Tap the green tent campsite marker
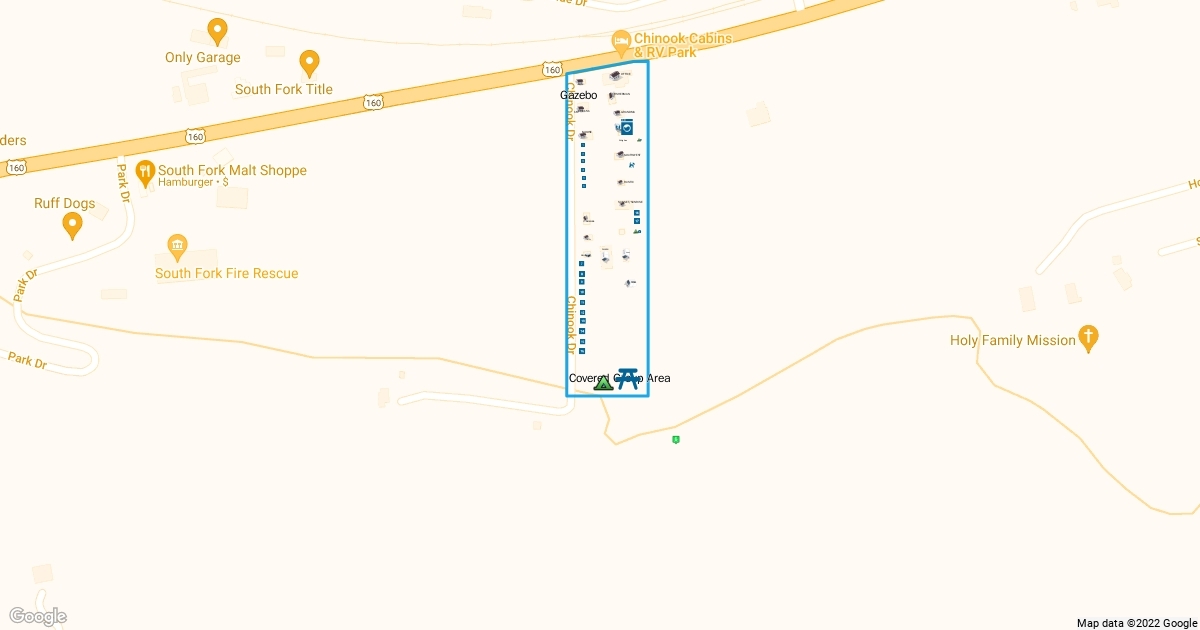The height and width of the screenshot is (630, 1200). (x=603, y=382)
